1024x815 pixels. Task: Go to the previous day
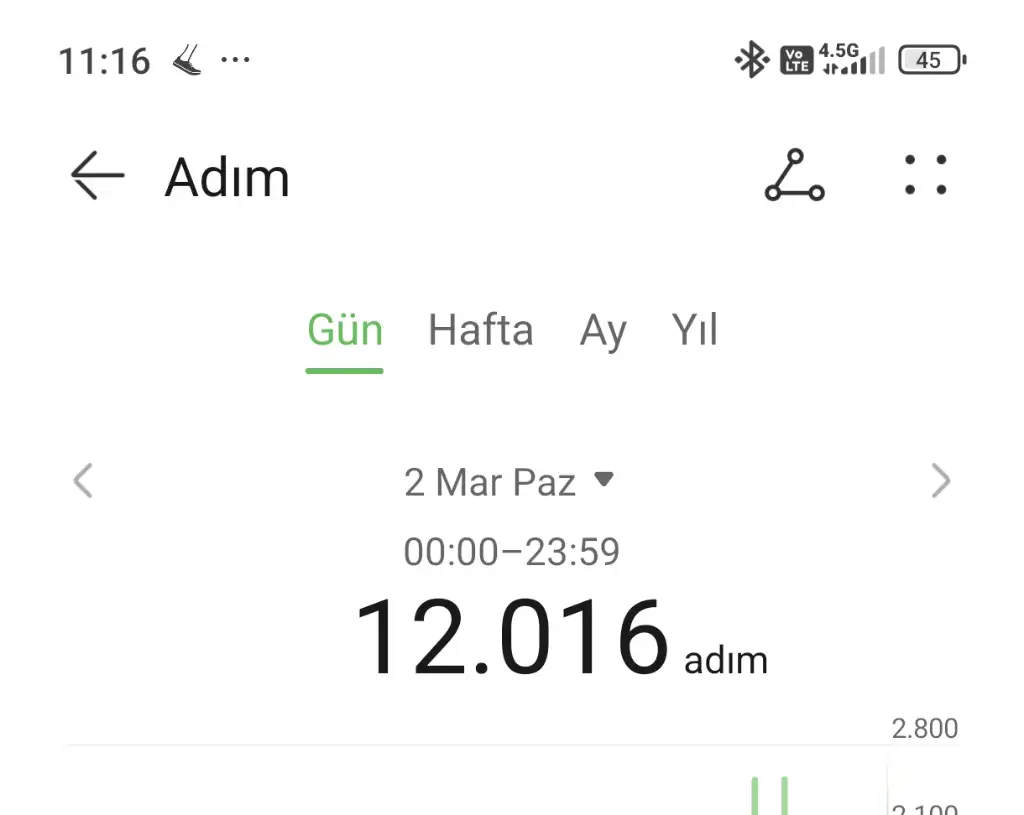click(83, 481)
